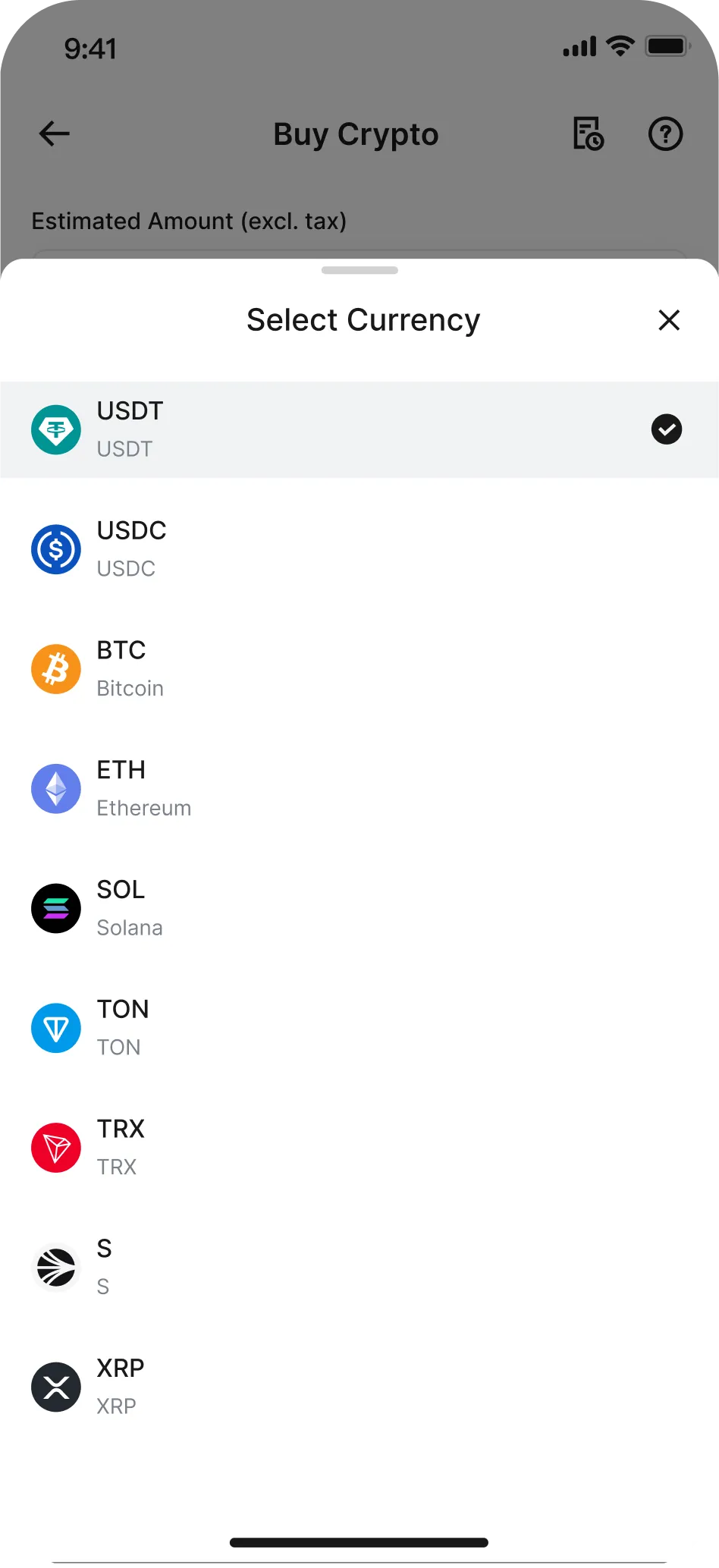
Task: Open the help question mark icon
Action: [665, 134]
